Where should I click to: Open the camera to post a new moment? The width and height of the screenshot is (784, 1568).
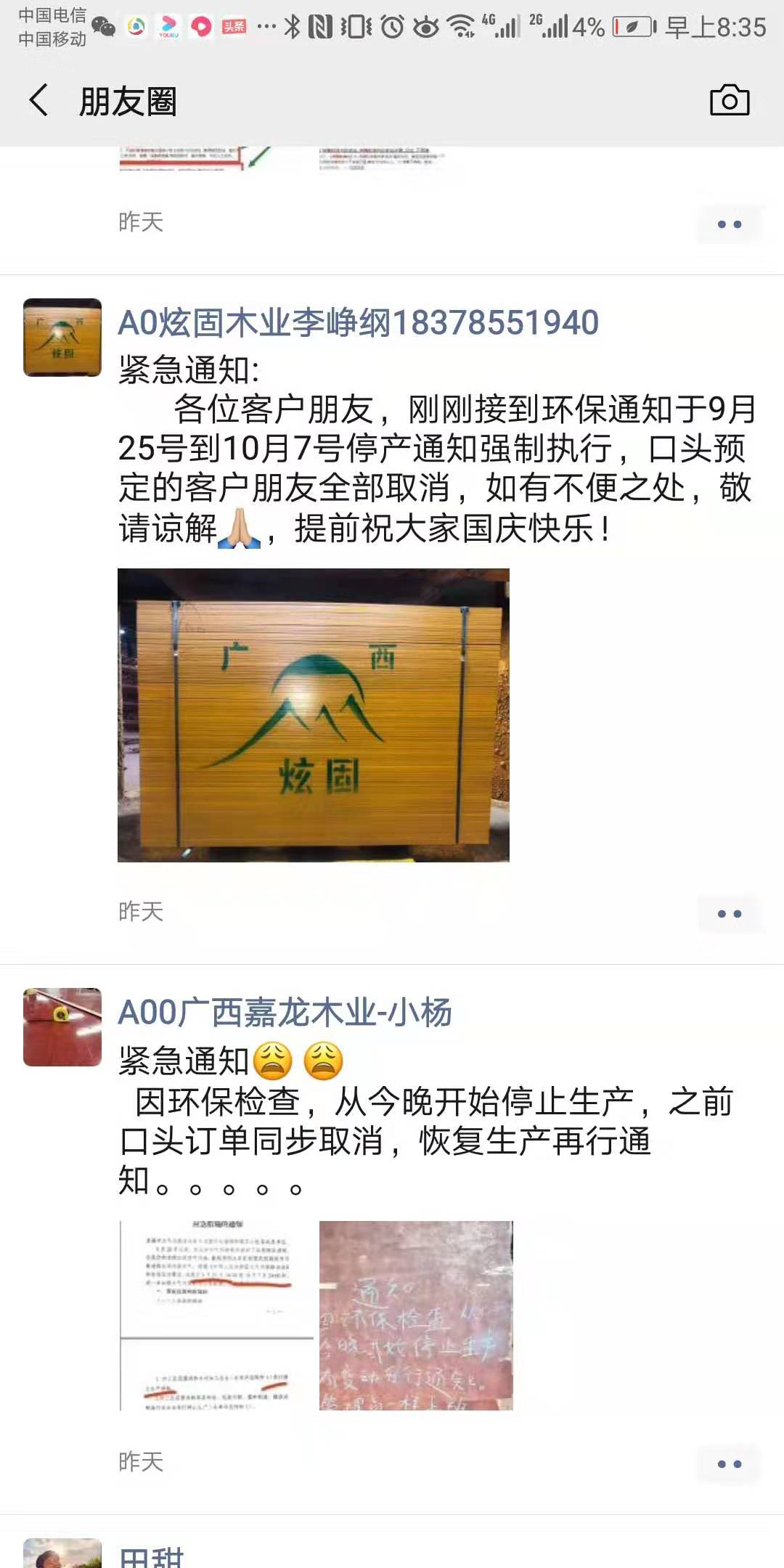click(x=730, y=102)
